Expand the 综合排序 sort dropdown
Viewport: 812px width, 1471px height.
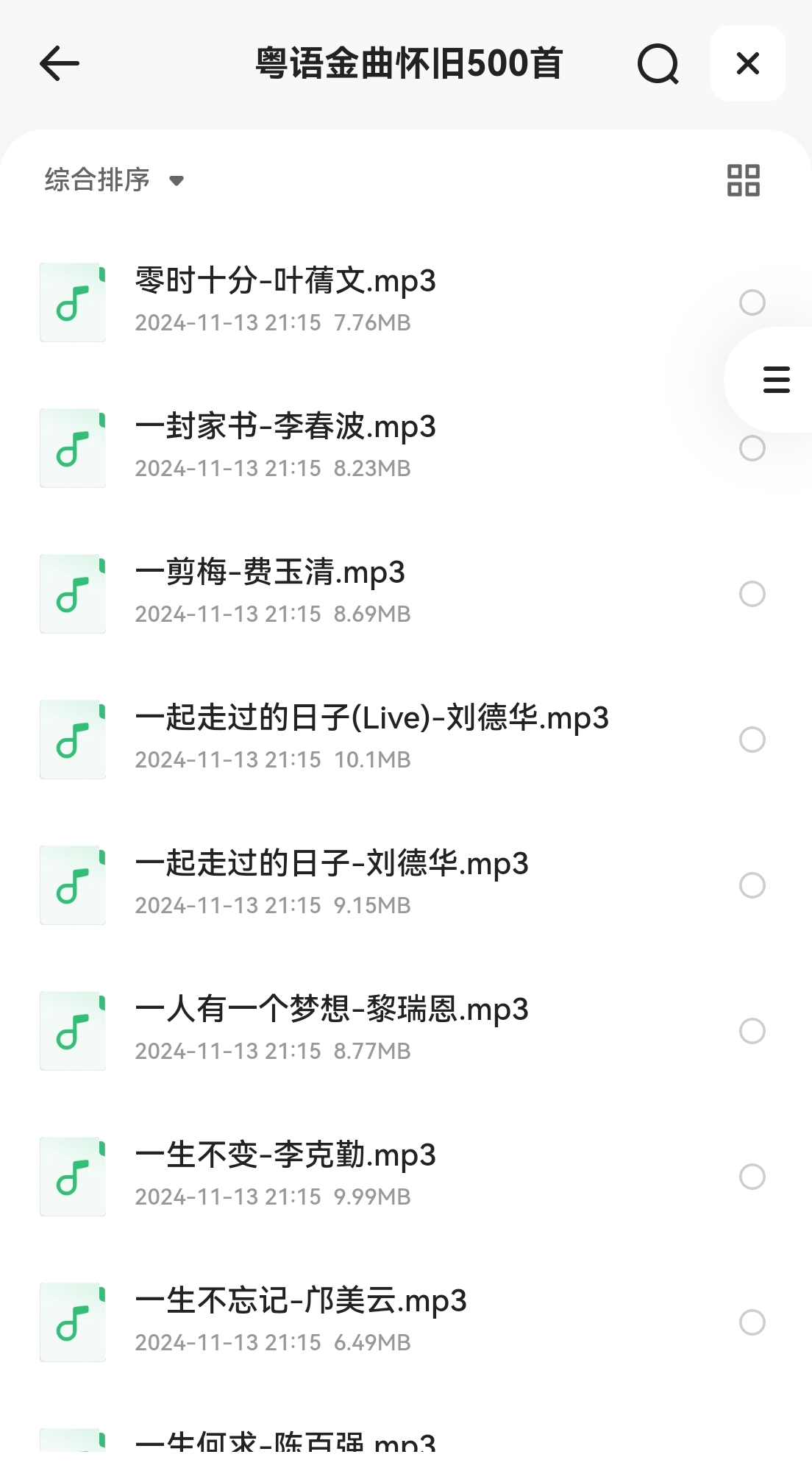point(114,180)
